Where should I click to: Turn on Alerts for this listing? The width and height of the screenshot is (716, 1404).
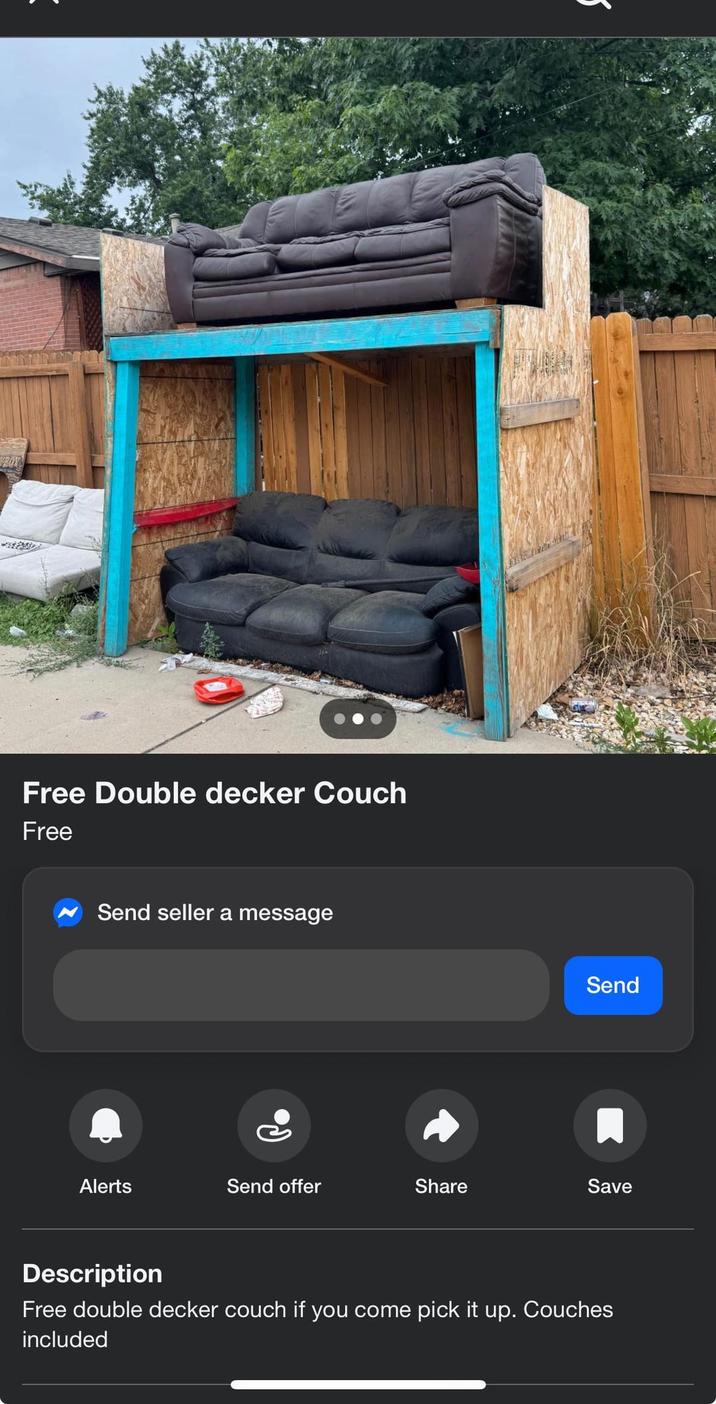(x=106, y=1126)
